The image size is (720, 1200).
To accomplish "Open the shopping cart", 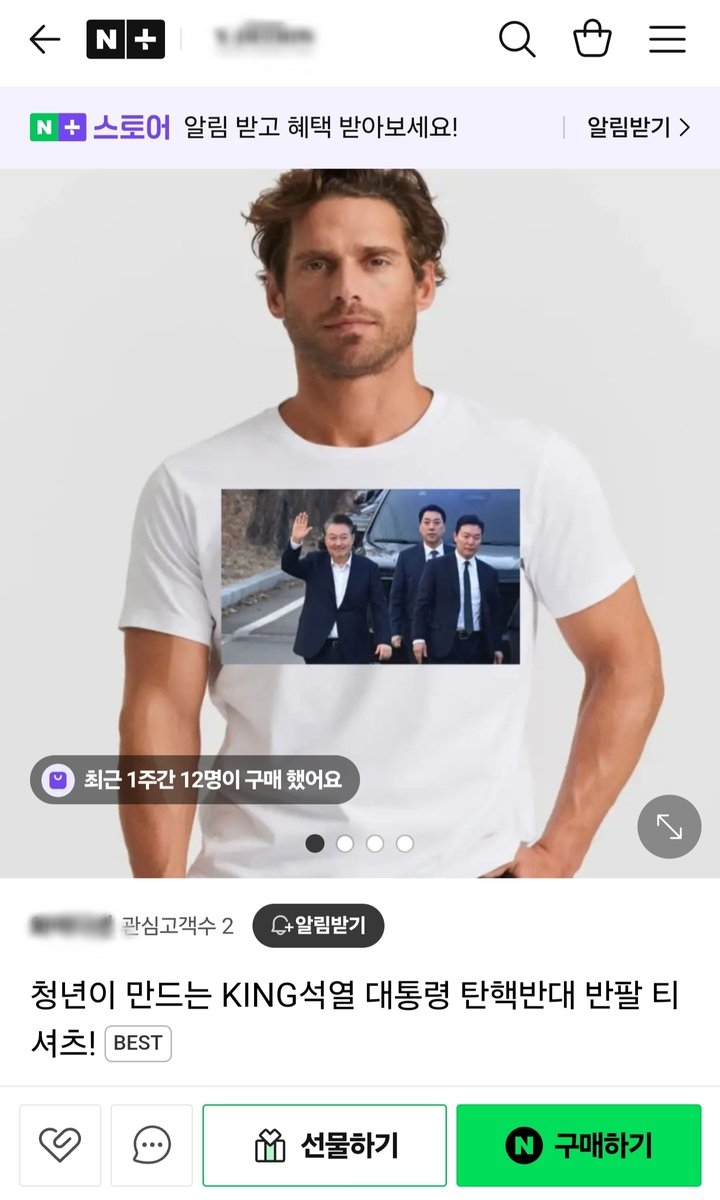I will coord(592,38).
